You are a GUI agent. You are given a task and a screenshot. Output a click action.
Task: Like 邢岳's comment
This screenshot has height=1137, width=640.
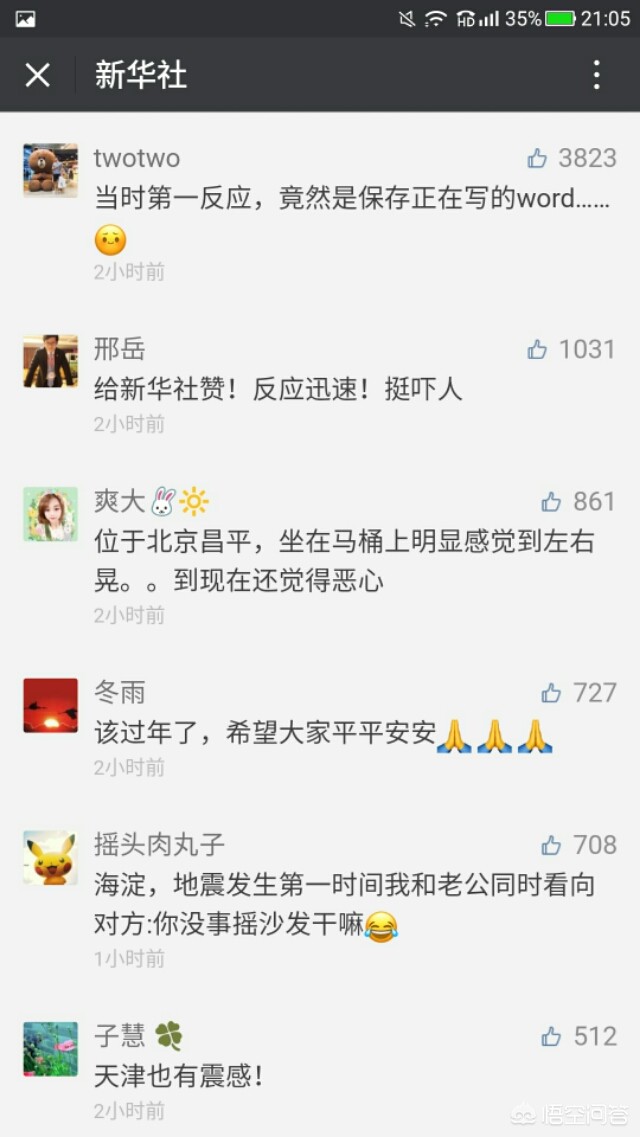coord(537,350)
